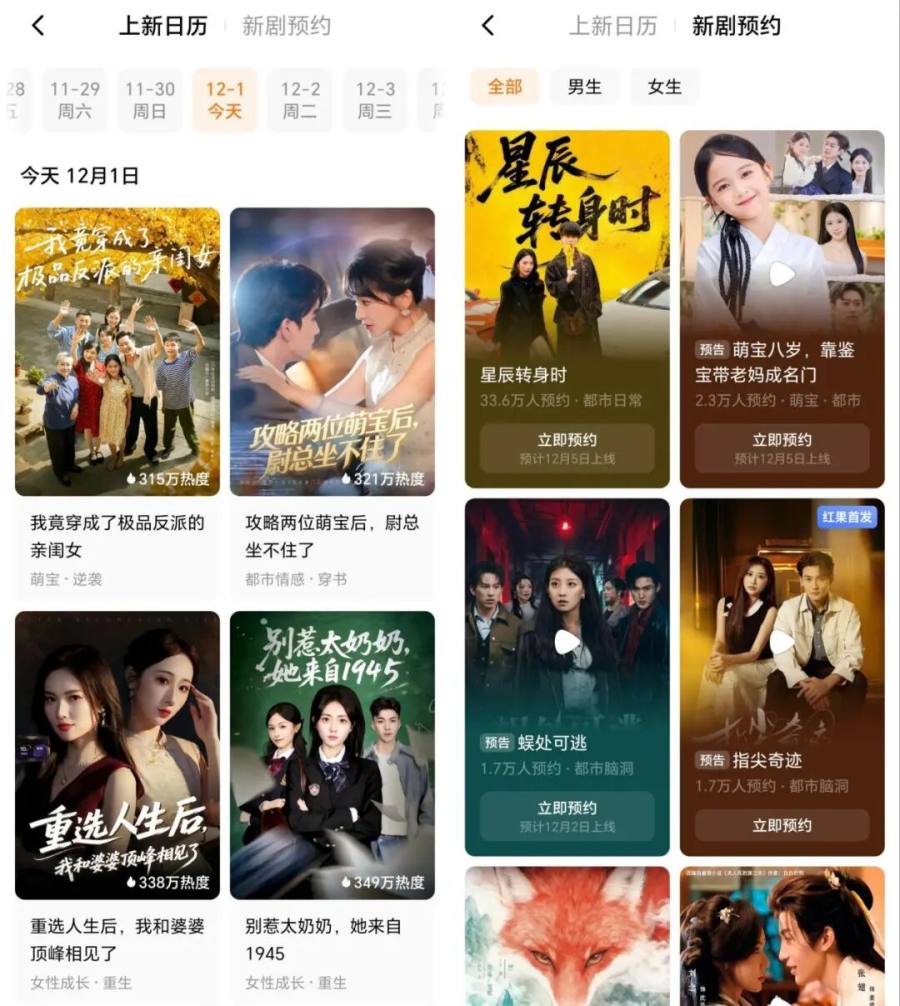Viewport: 900px width, 1006px height.
Task: Tap the 12-1 今天 date chip
Action: pos(225,100)
